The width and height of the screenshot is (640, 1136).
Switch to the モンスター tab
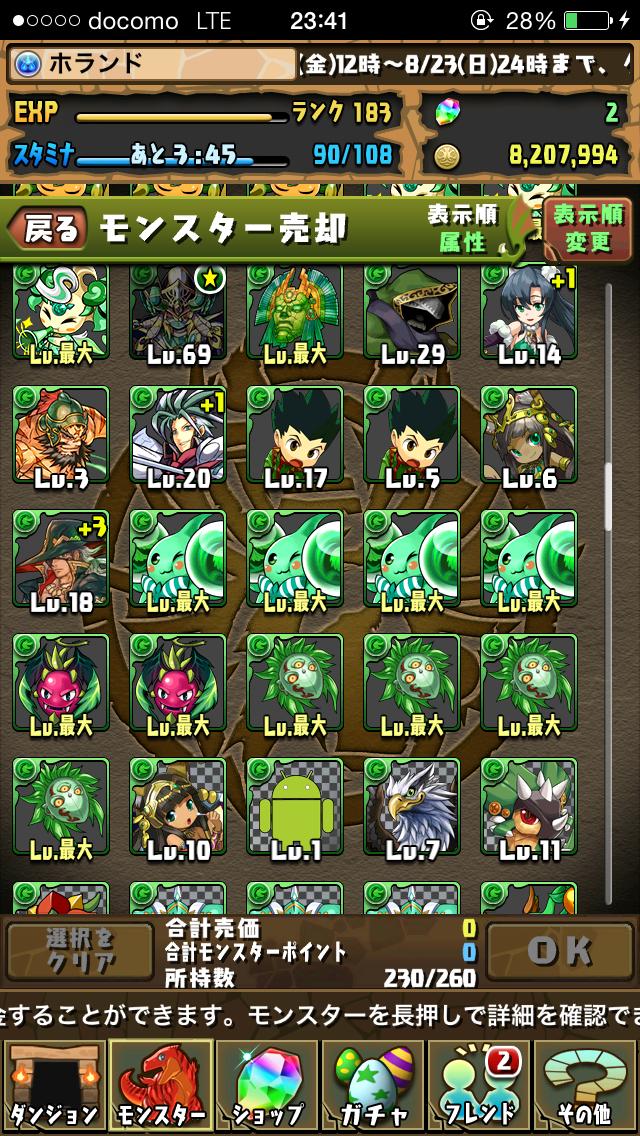pyautogui.click(x=160, y=1086)
